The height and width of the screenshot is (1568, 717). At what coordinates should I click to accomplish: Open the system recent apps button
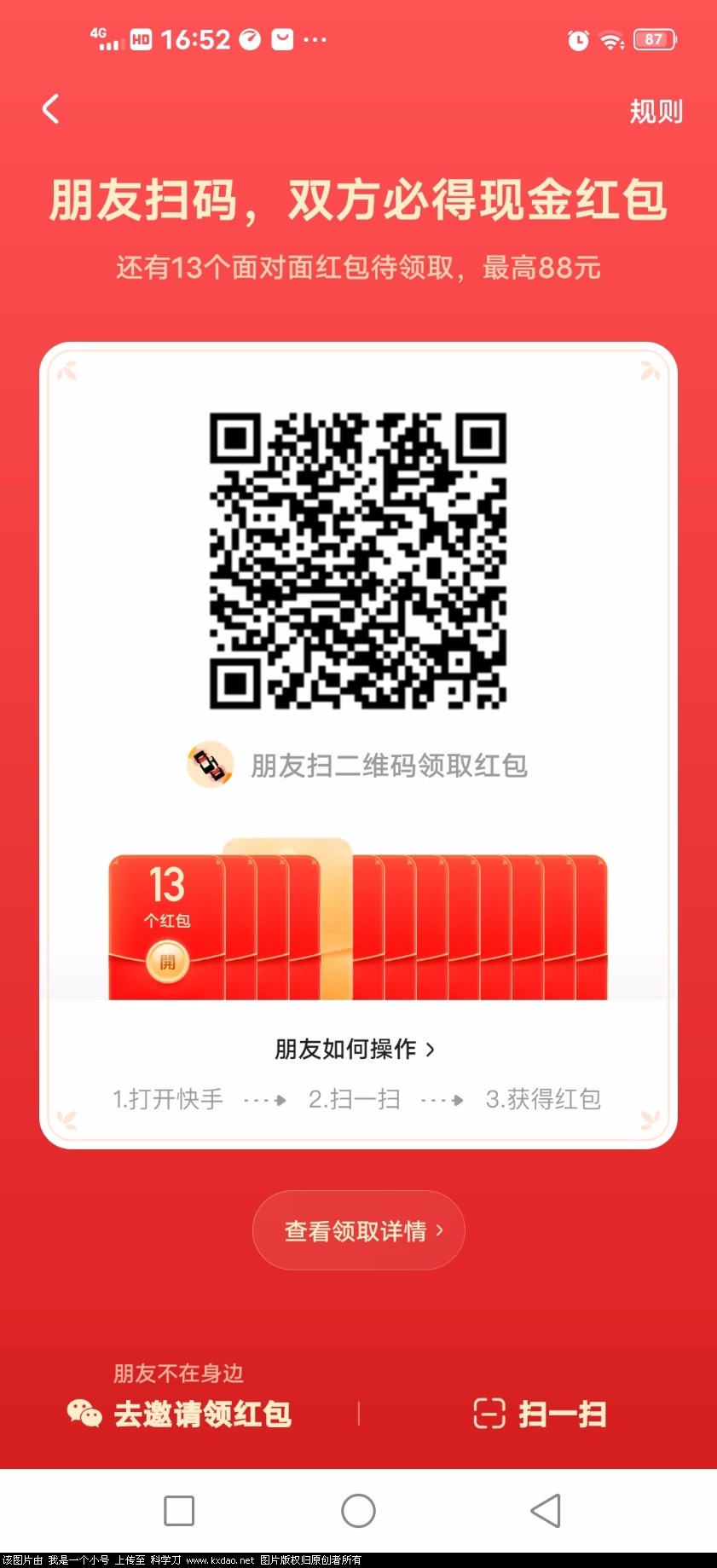point(179,1511)
